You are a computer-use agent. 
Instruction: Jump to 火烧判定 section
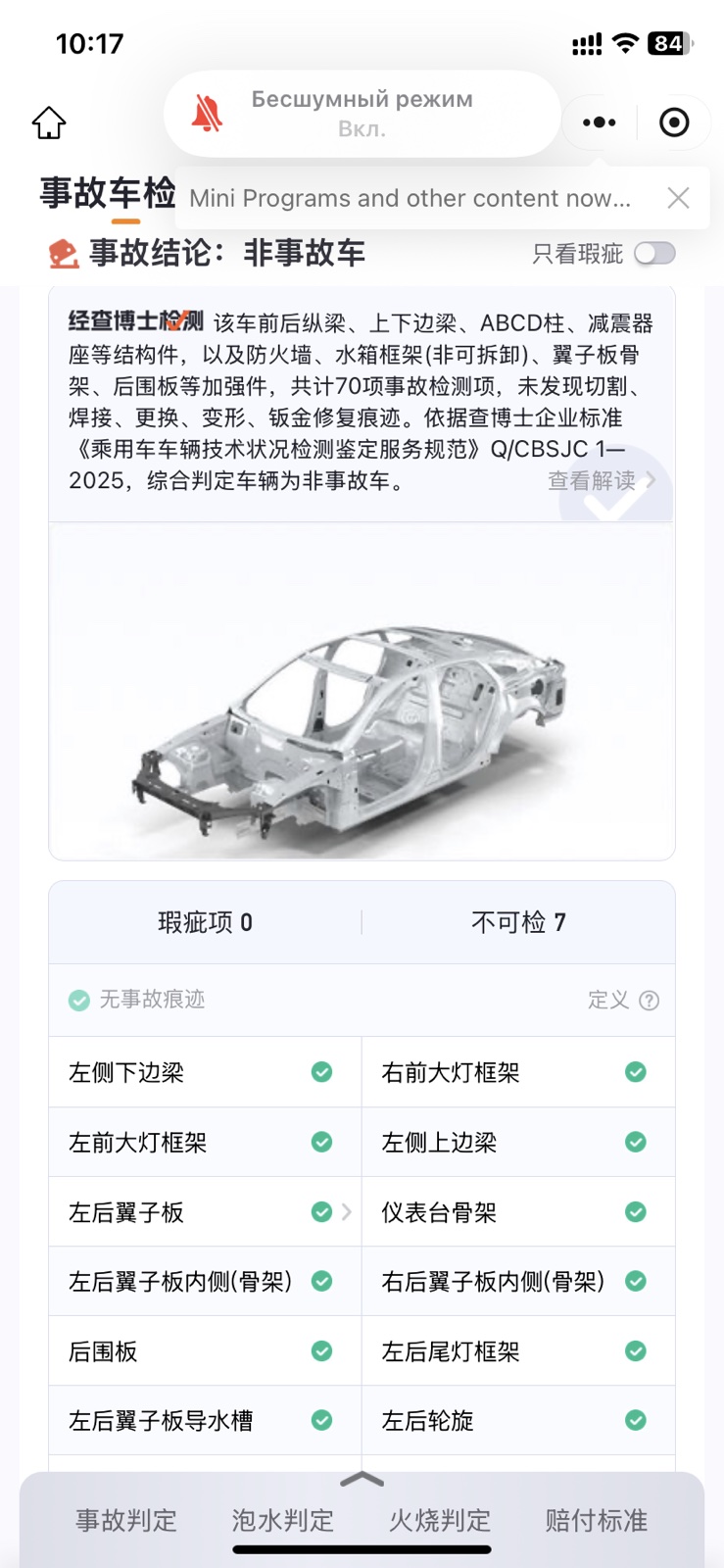point(440,1520)
